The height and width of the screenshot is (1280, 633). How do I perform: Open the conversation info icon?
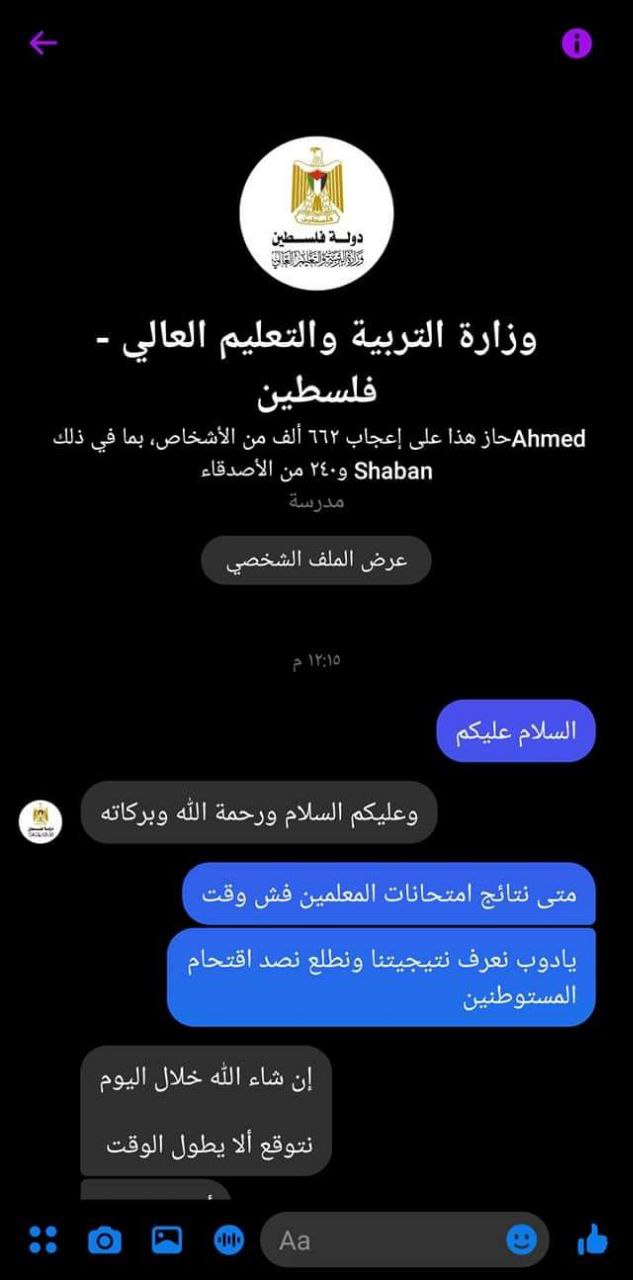click(x=576, y=43)
